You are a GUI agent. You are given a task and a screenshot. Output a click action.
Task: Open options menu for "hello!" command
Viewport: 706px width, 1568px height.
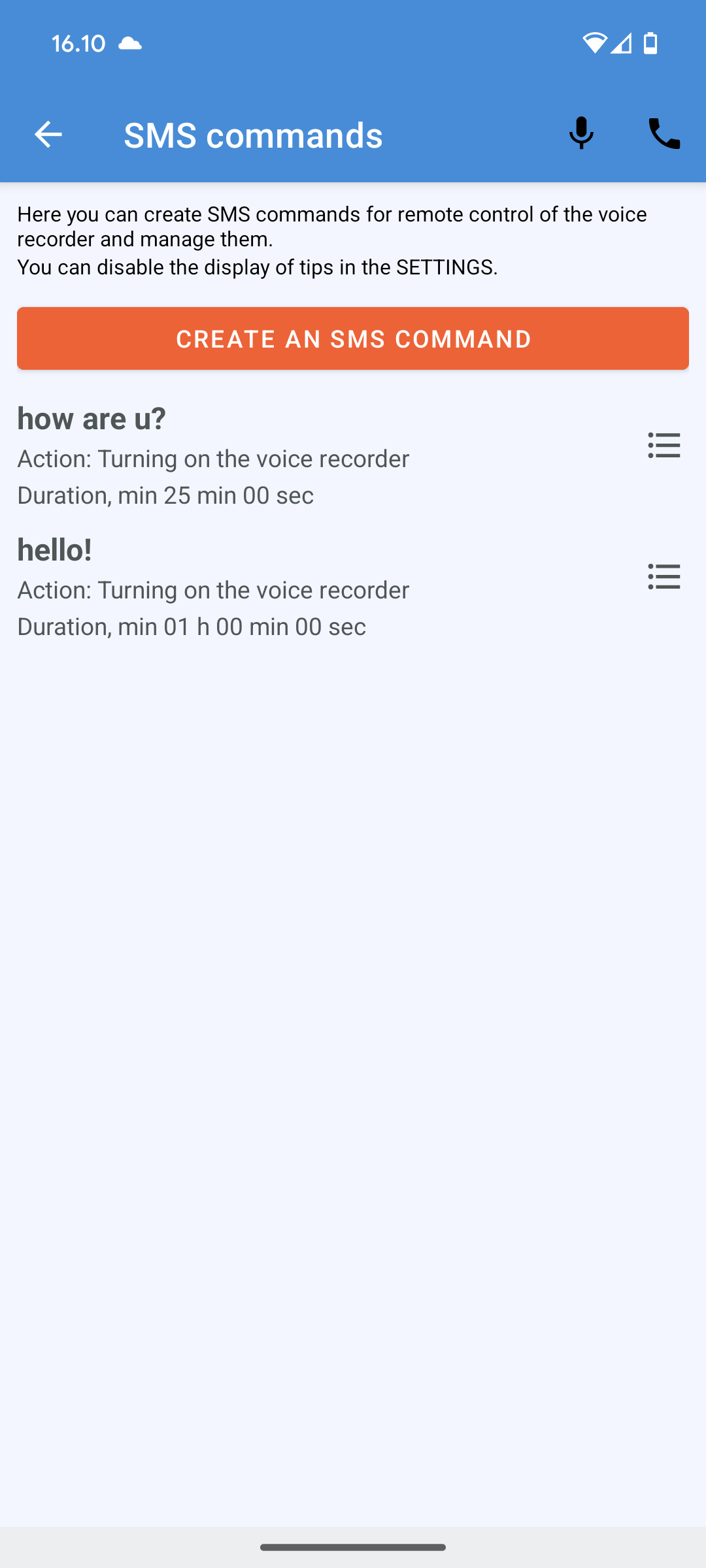pyautogui.click(x=664, y=577)
